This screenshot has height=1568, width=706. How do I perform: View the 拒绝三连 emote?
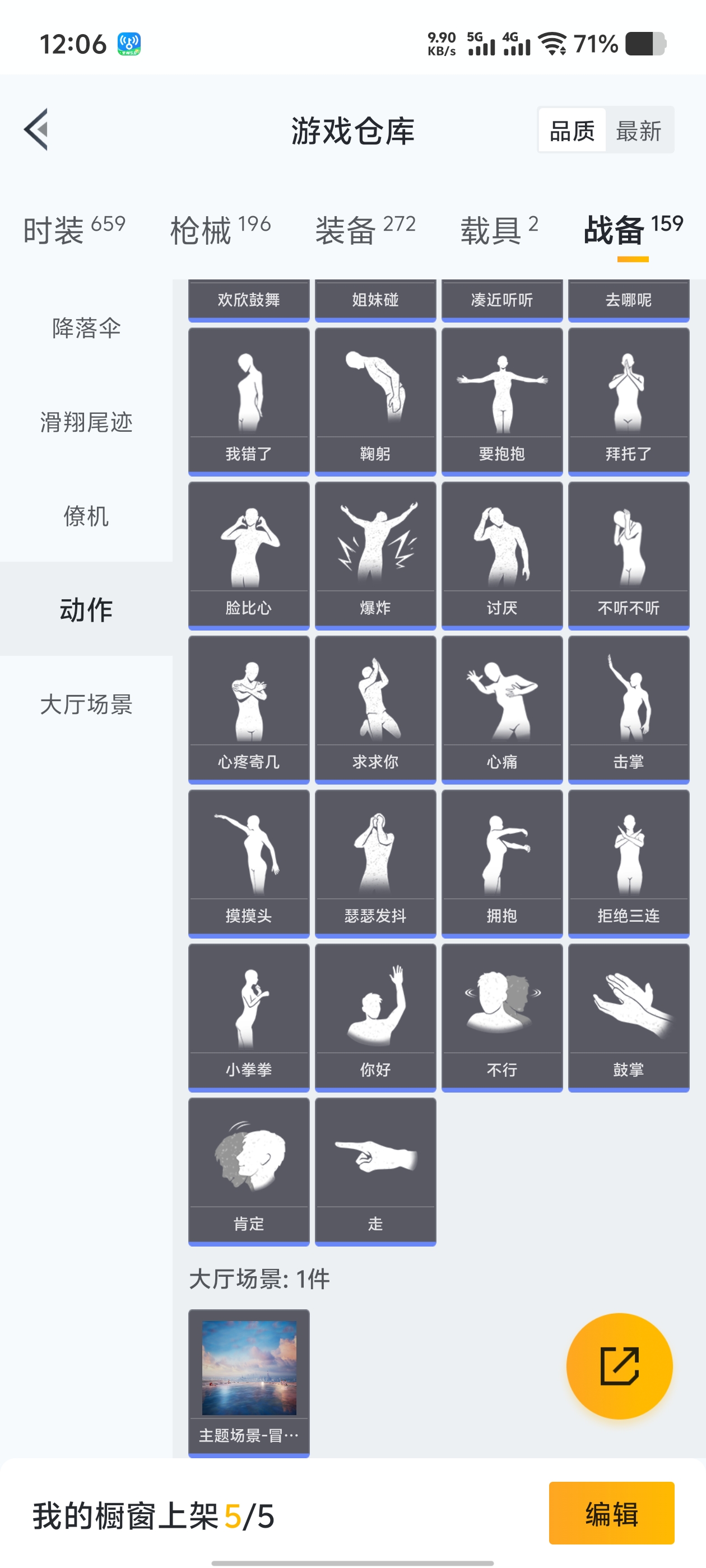[x=628, y=864]
